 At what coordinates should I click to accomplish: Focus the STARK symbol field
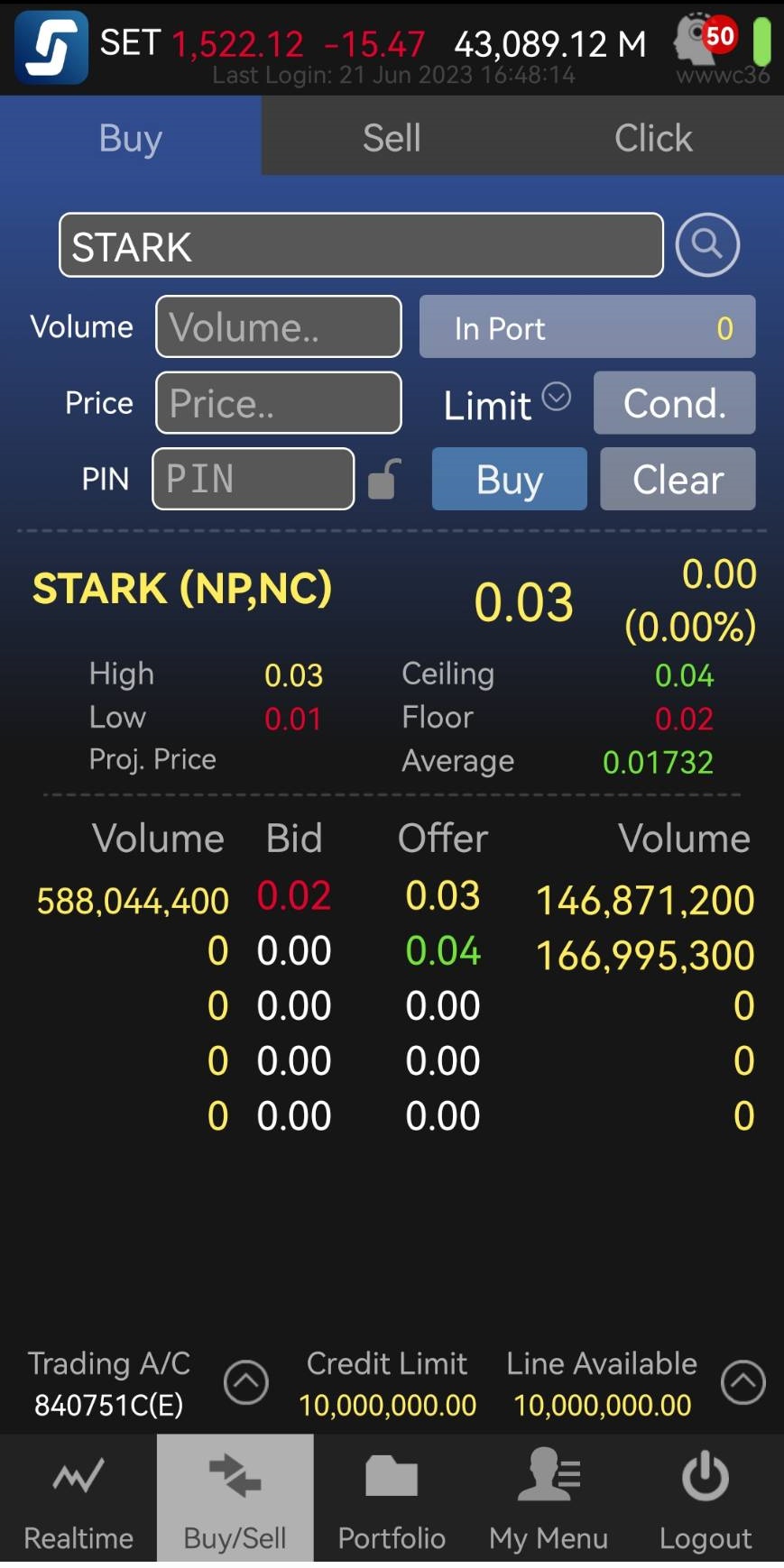coord(361,245)
